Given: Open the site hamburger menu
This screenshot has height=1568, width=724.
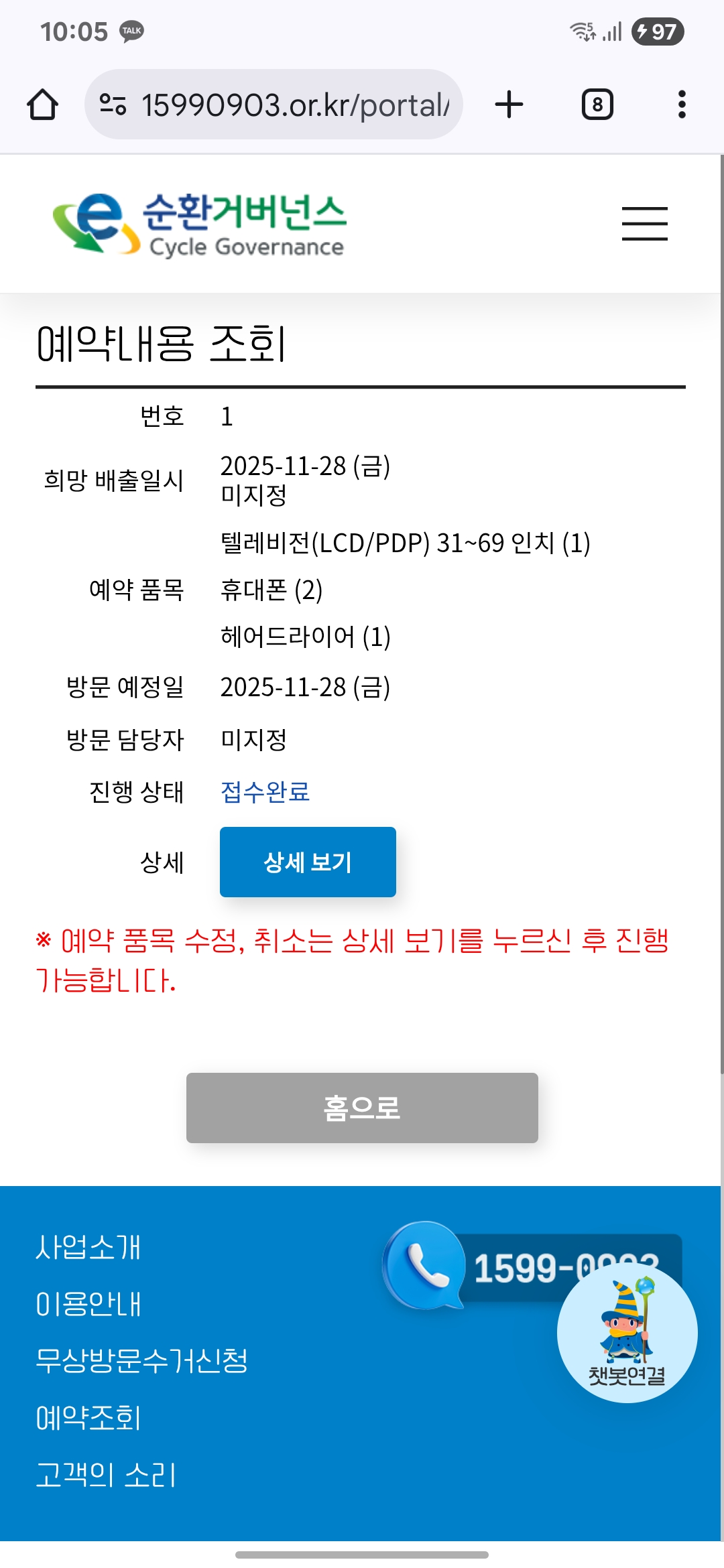Looking at the screenshot, I should (644, 224).
